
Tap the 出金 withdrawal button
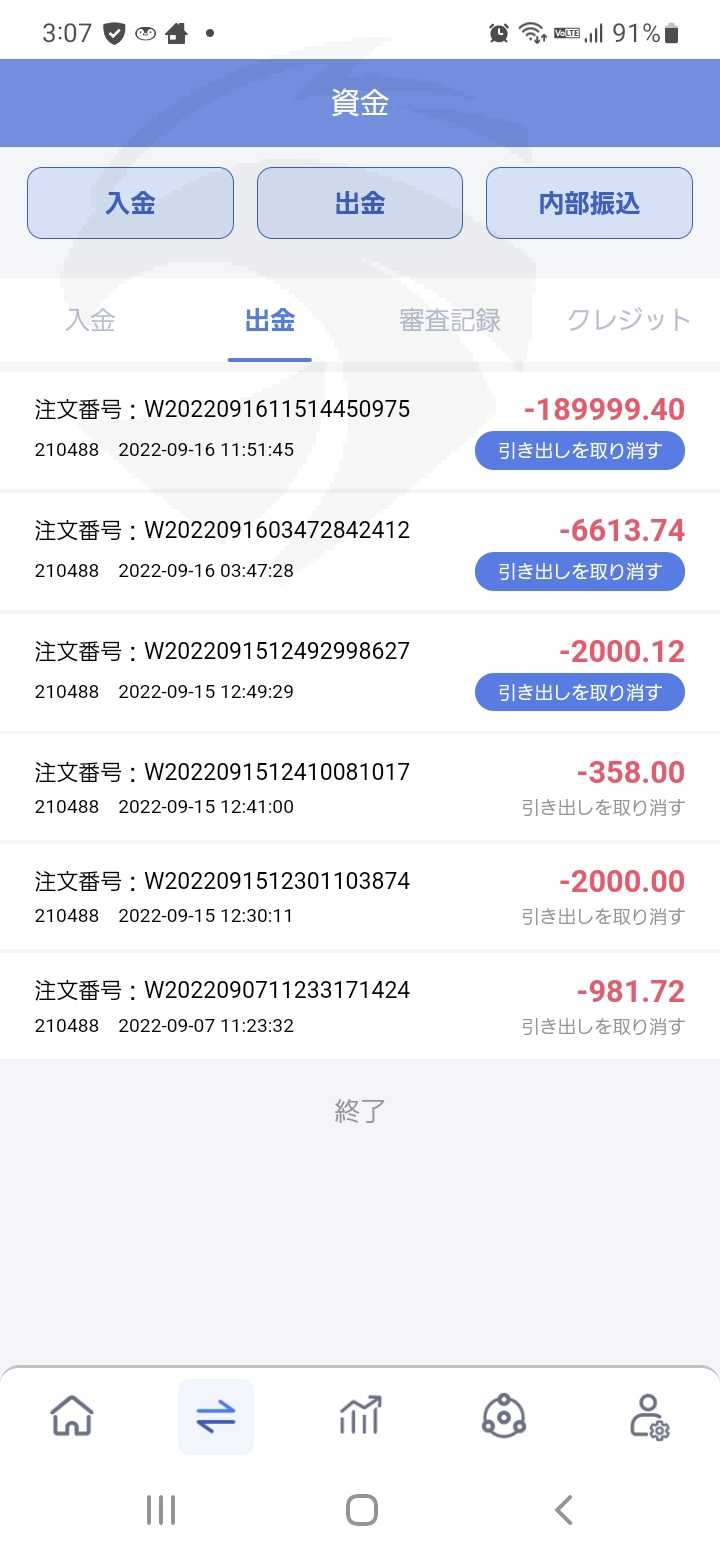pos(360,203)
